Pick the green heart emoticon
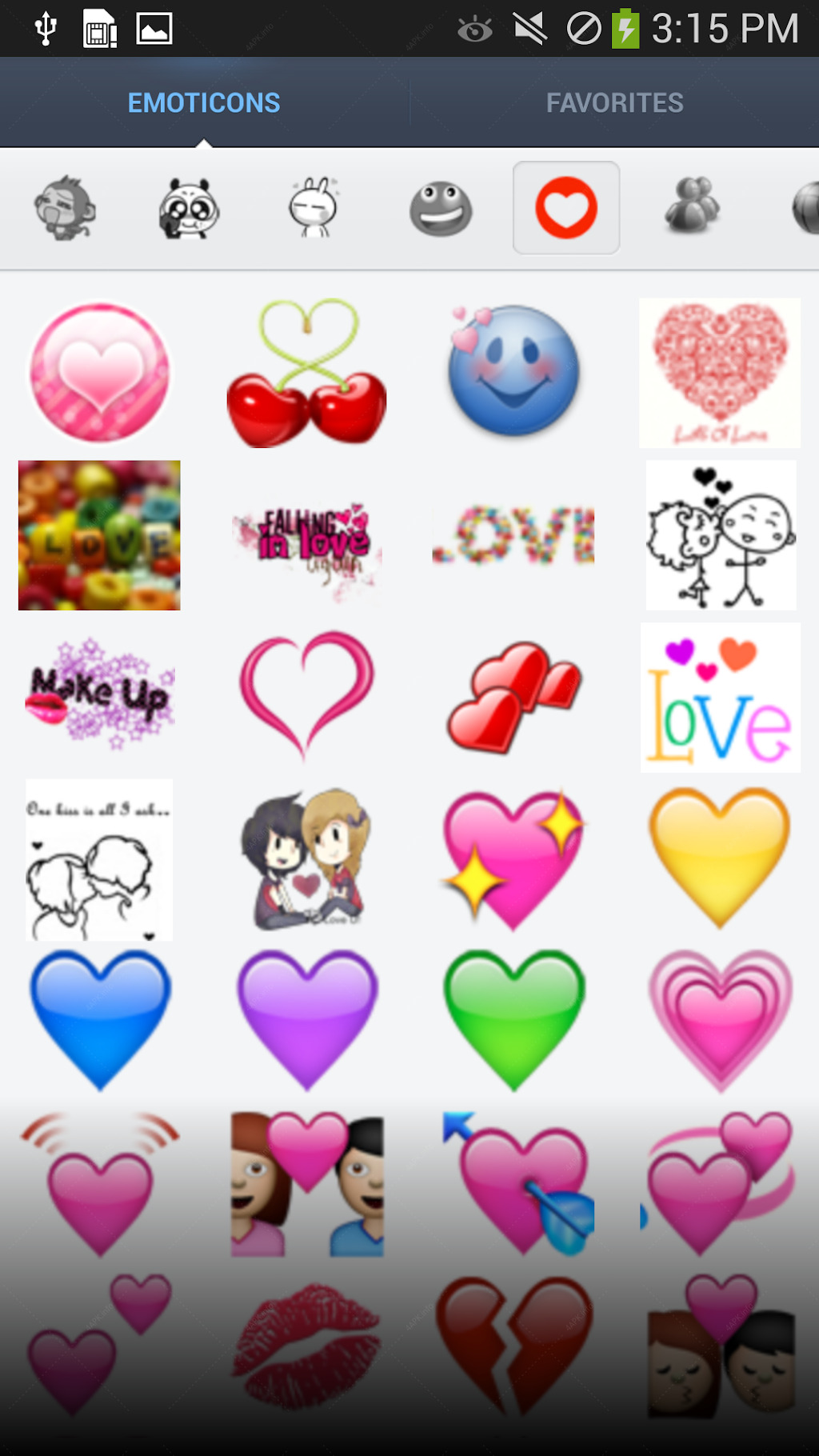 (x=514, y=1020)
